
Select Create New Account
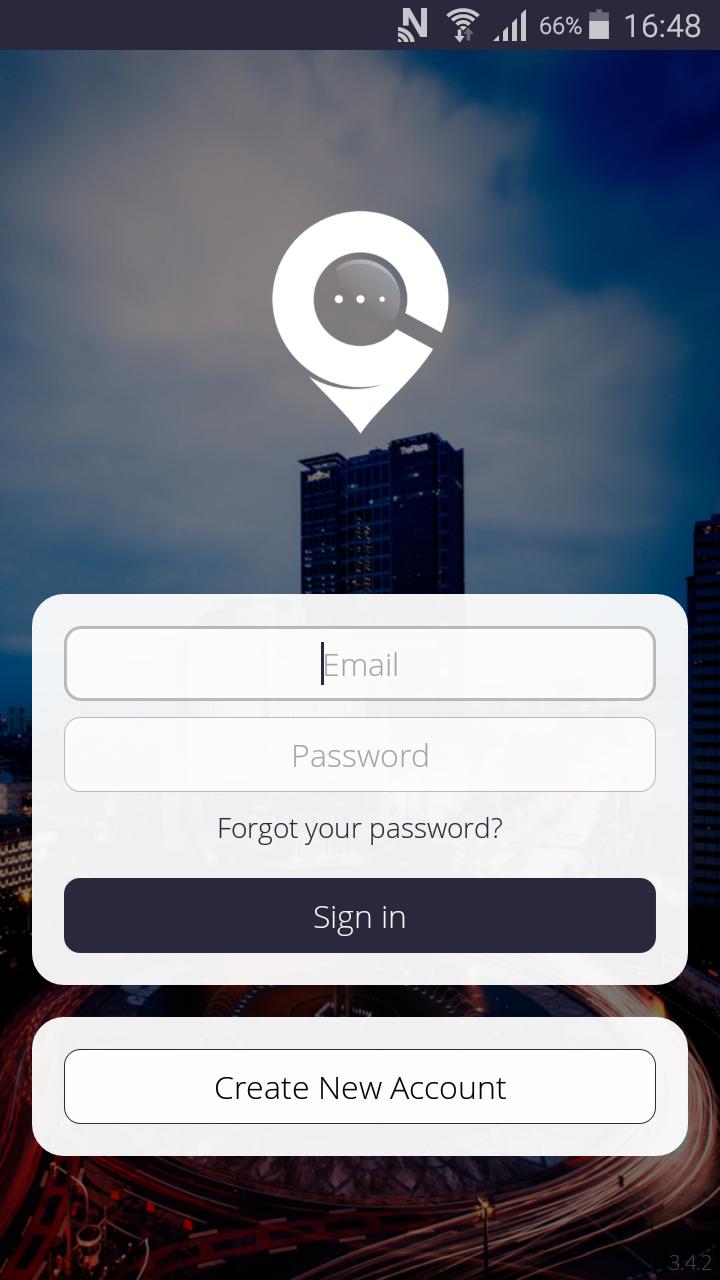(x=360, y=1087)
